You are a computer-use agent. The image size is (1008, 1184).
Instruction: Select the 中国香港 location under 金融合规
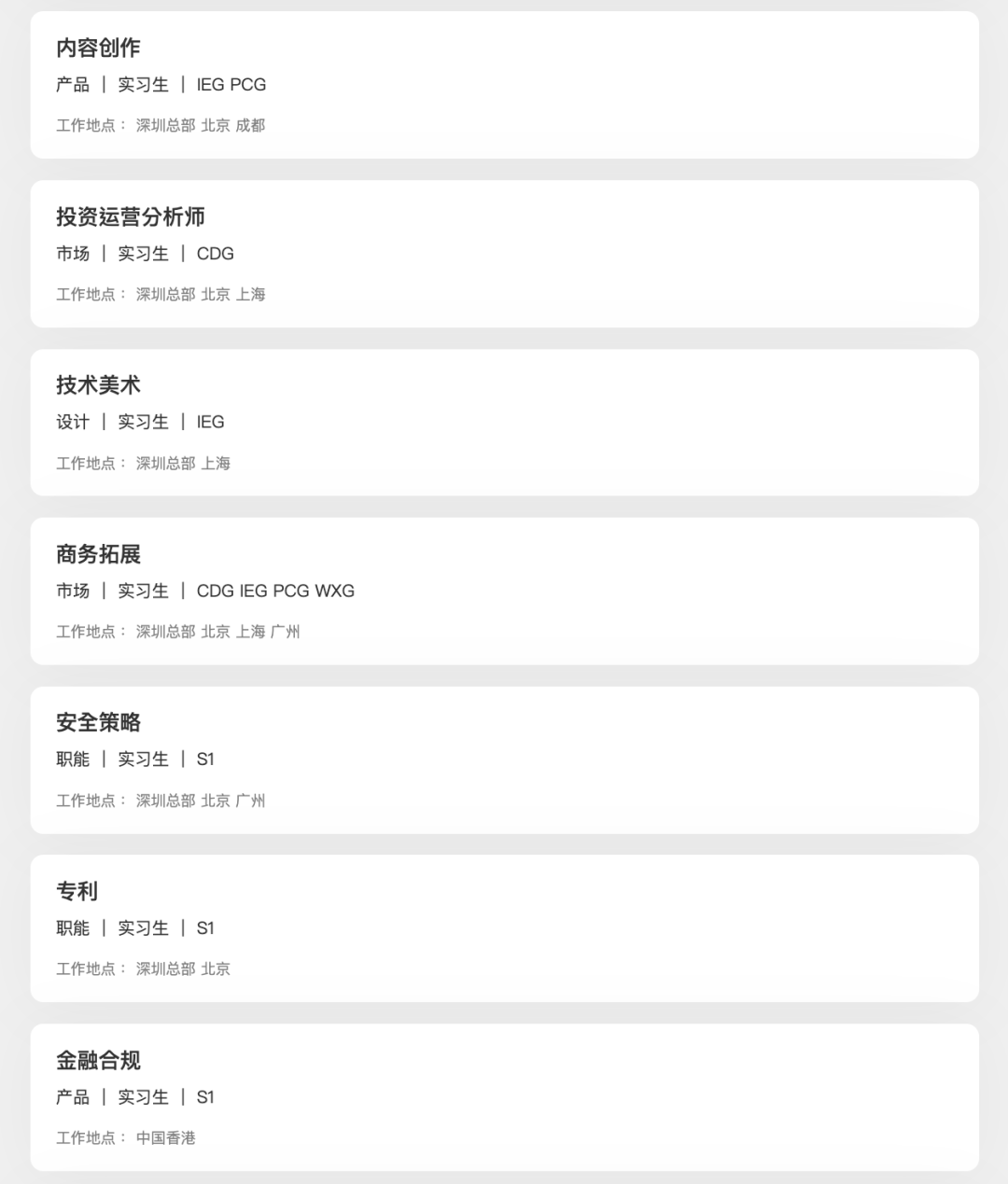(x=168, y=1138)
